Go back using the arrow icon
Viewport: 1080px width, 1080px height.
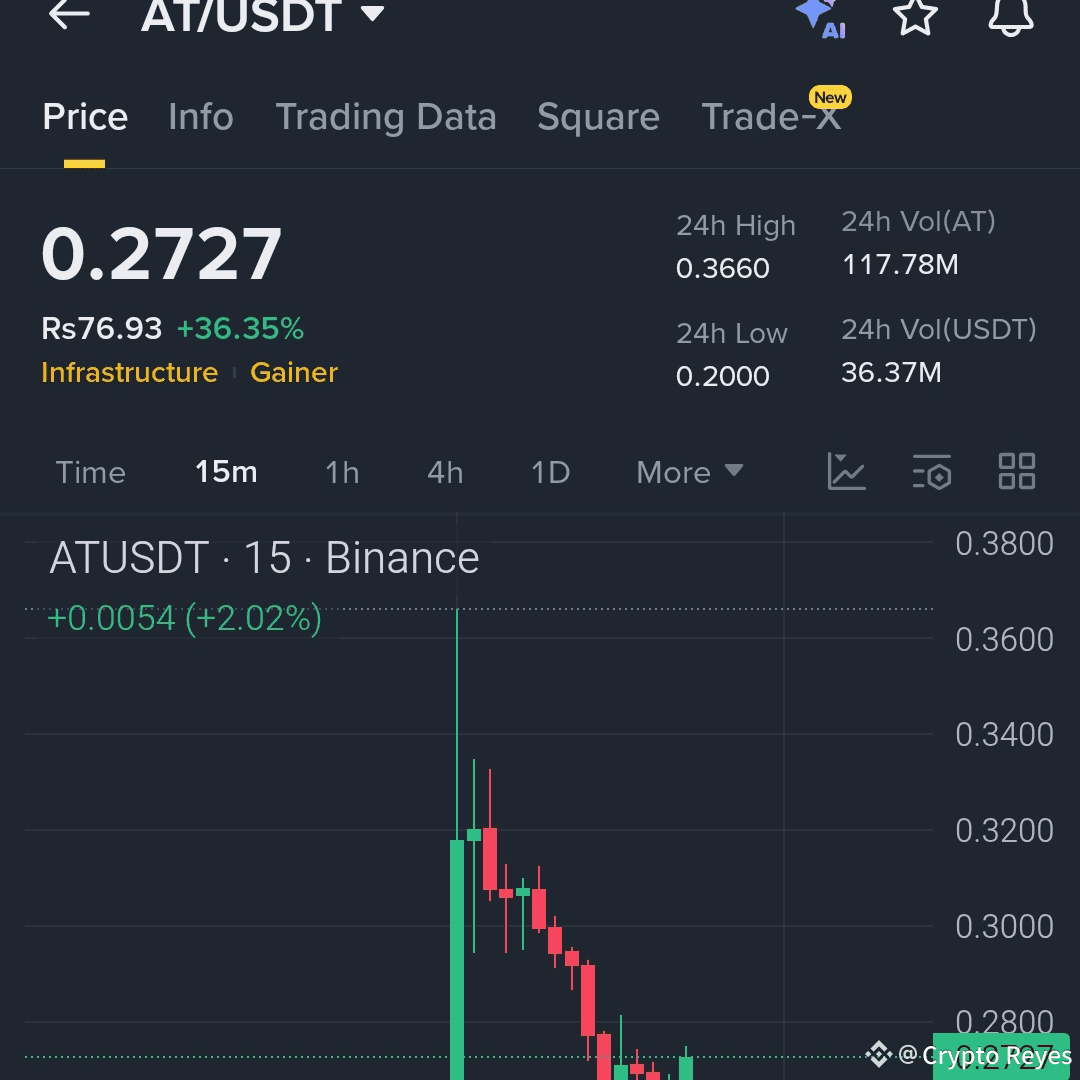[69, 14]
